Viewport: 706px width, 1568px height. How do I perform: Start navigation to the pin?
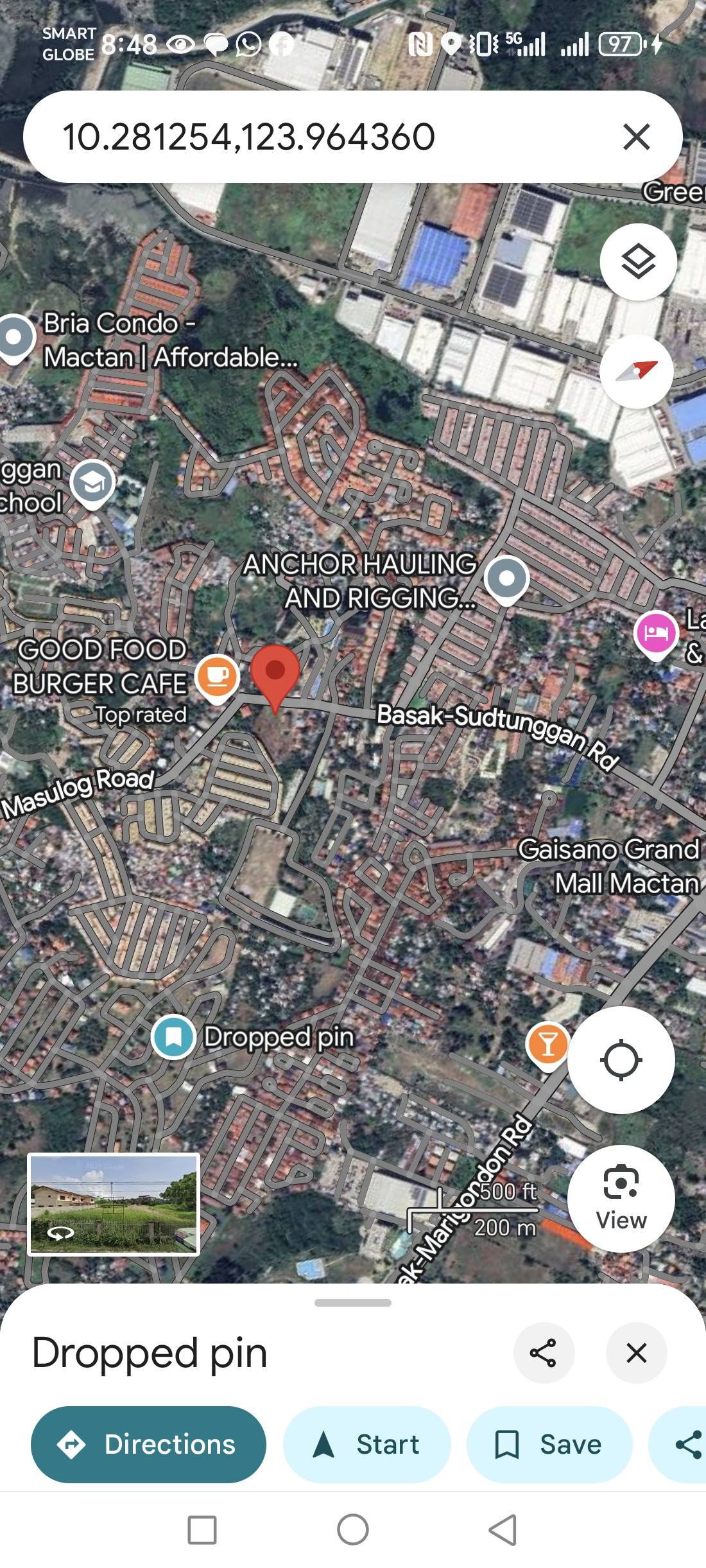coord(367,1444)
